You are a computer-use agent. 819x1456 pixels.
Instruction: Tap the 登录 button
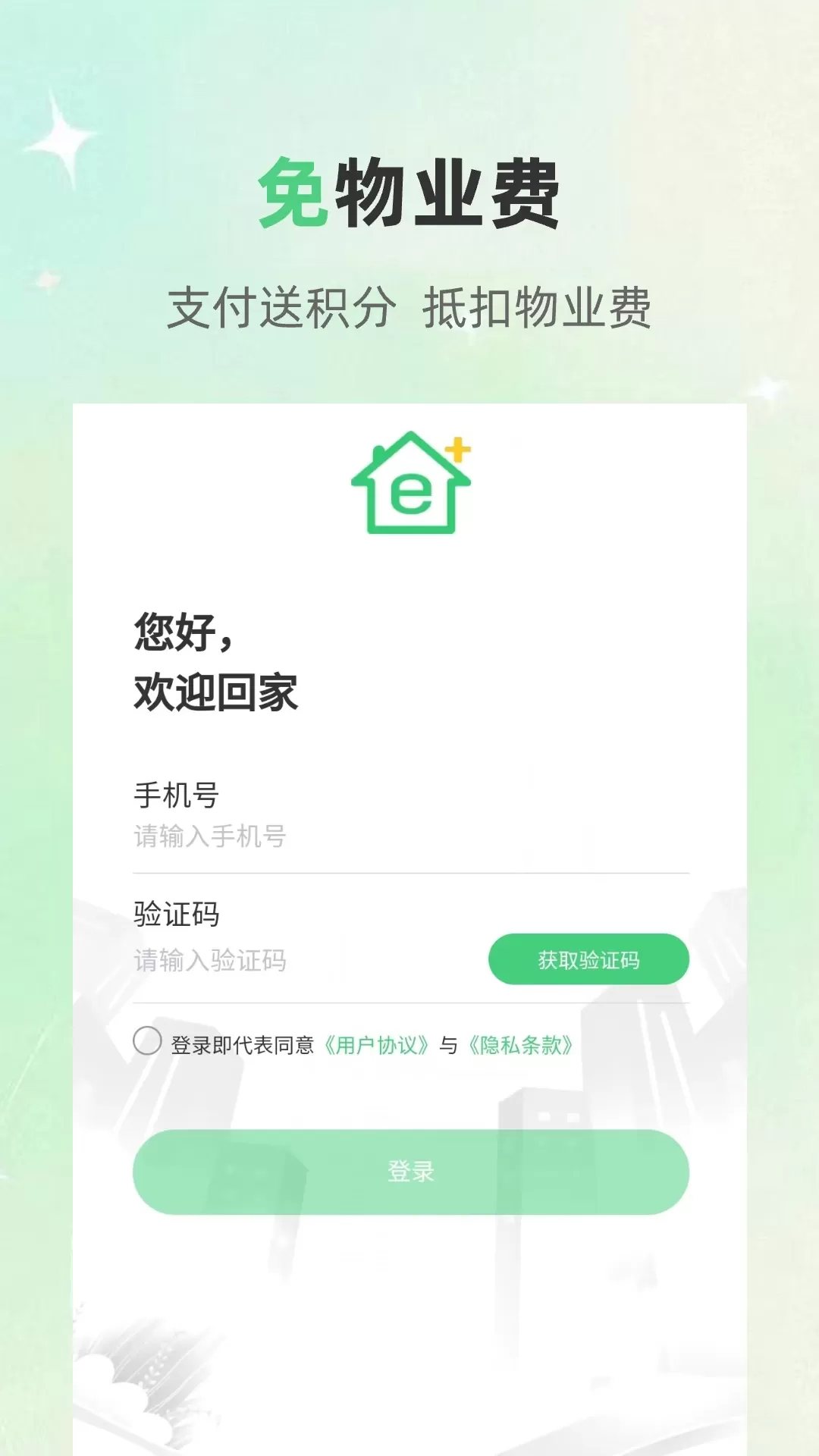point(410,1172)
